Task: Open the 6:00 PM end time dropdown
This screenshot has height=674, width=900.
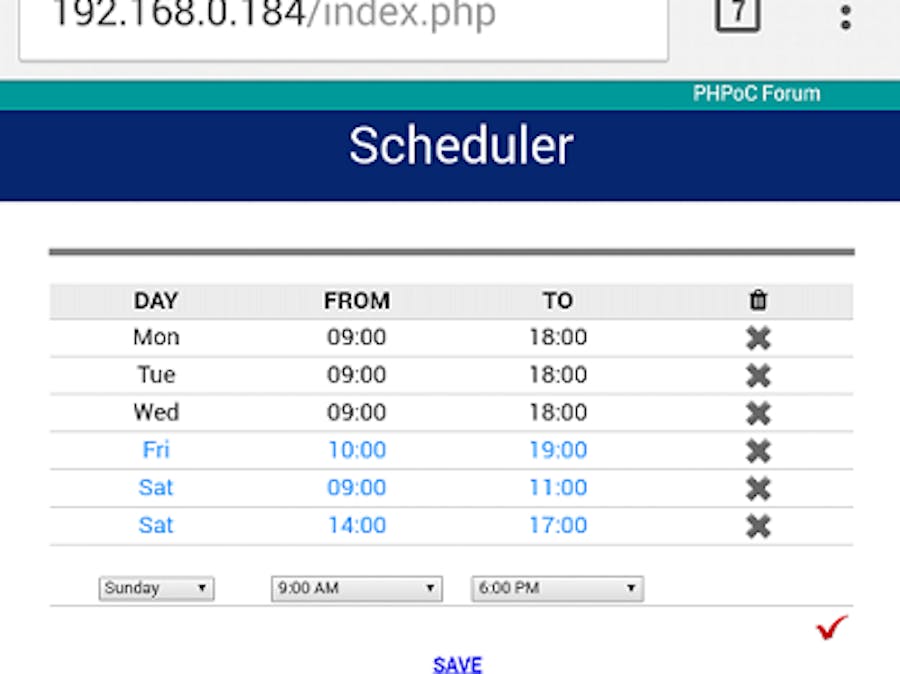Action: coord(557,589)
